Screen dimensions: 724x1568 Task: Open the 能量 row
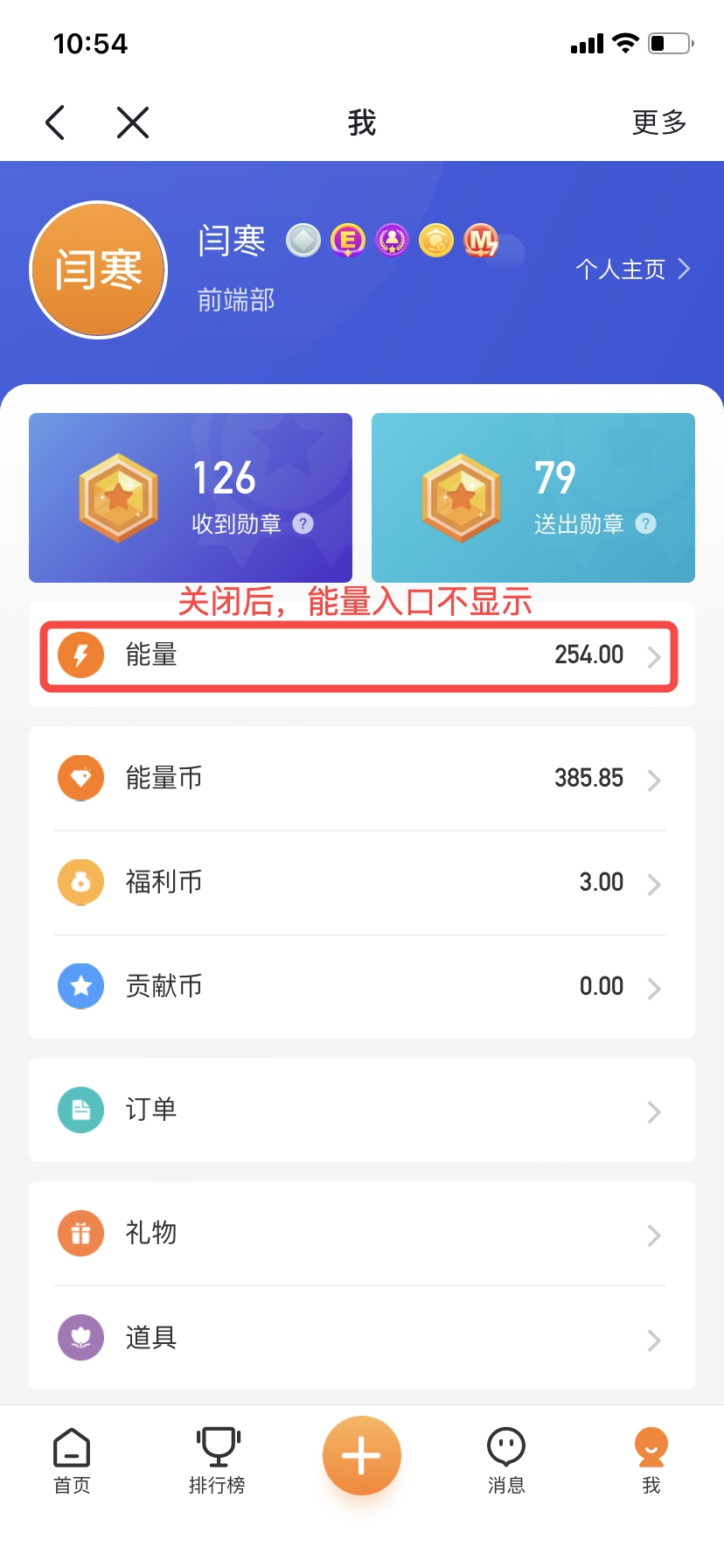click(360, 655)
